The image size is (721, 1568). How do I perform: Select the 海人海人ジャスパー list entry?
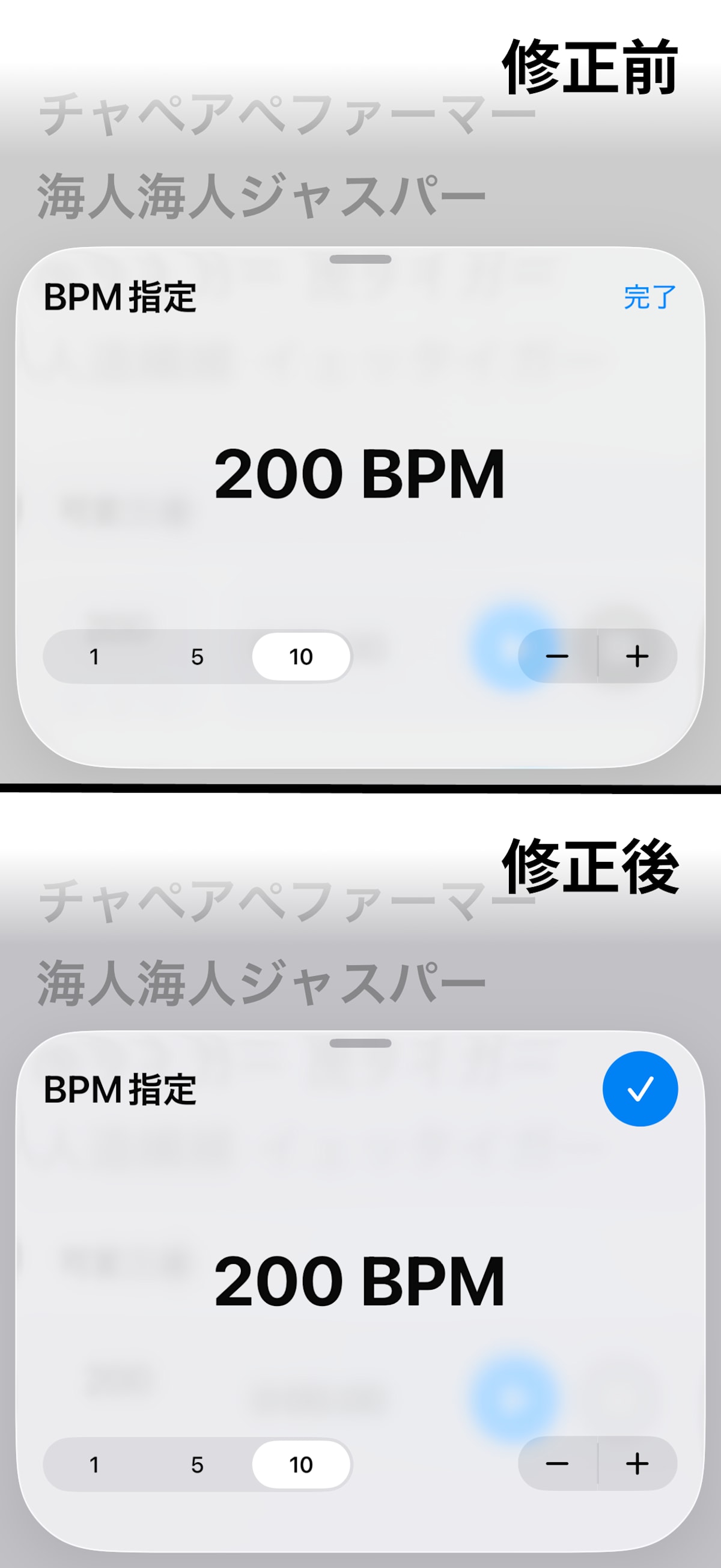tap(261, 191)
